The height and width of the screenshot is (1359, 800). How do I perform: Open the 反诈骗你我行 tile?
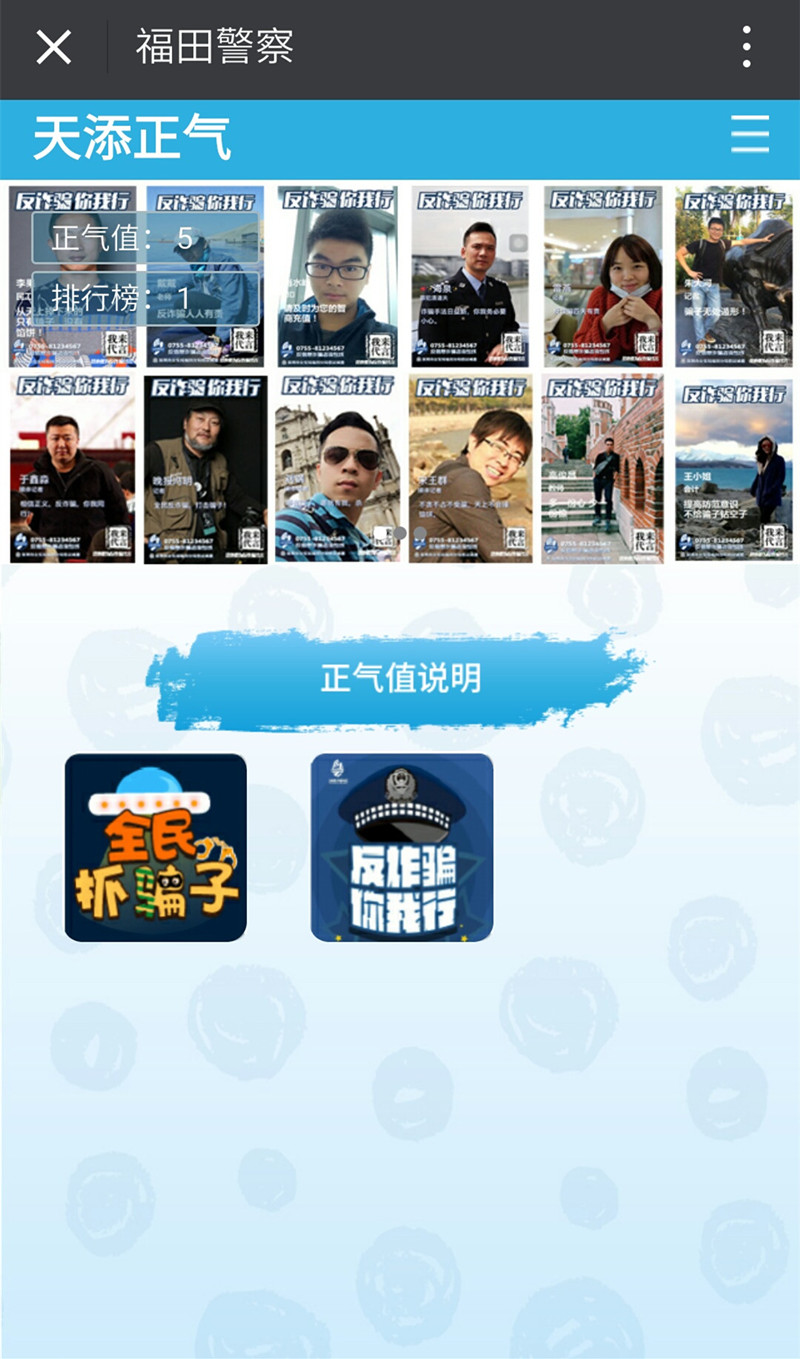(402, 847)
